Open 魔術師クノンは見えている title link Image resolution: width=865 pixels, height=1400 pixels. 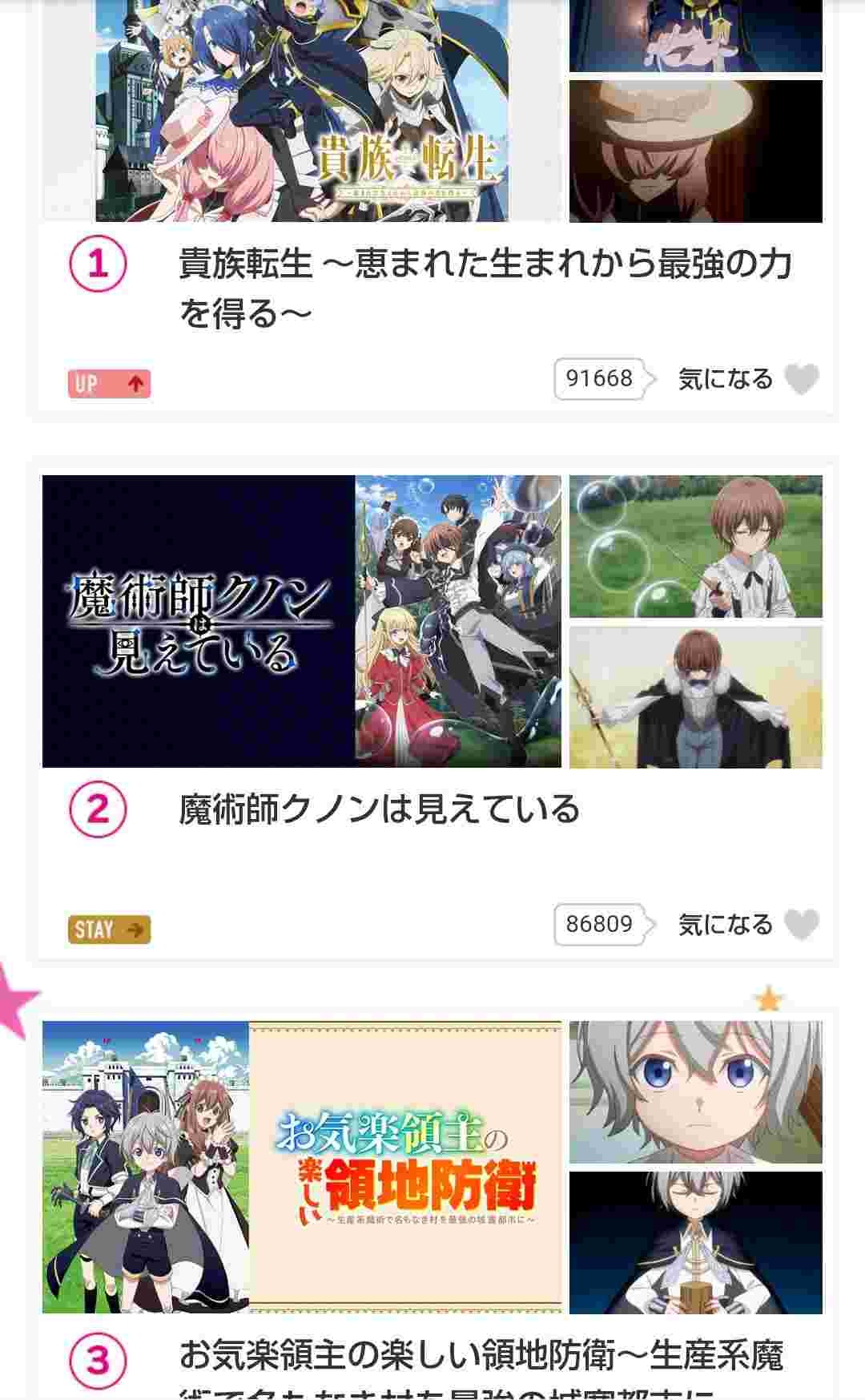coord(379,809)
